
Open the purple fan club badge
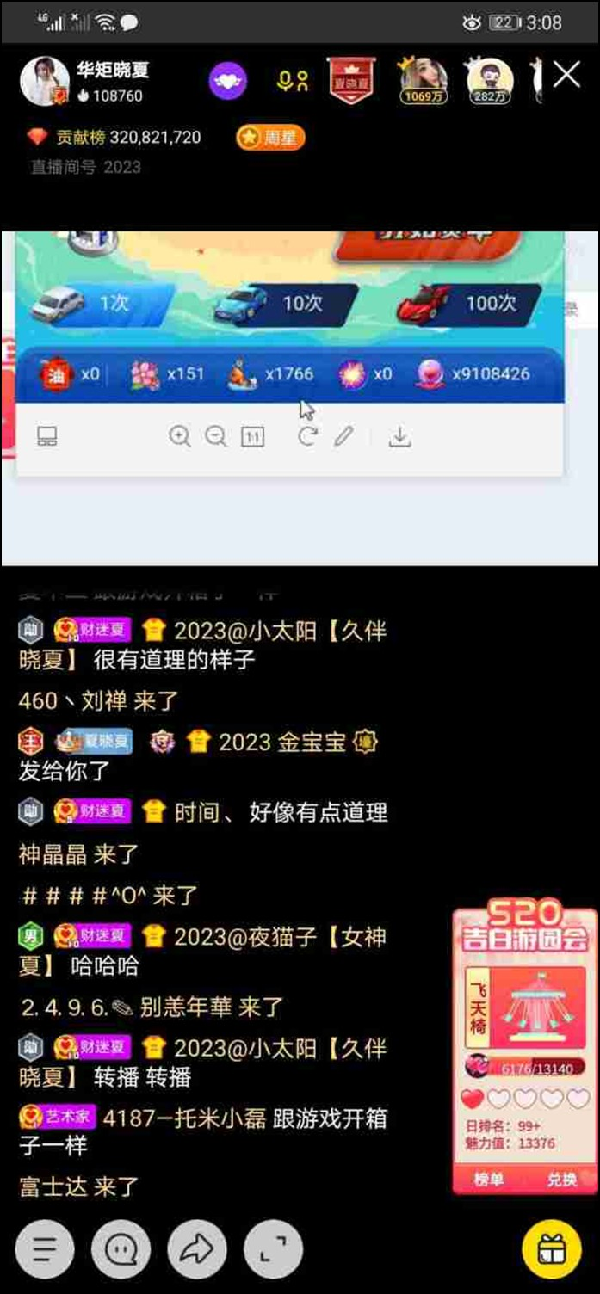coord(228,81)
